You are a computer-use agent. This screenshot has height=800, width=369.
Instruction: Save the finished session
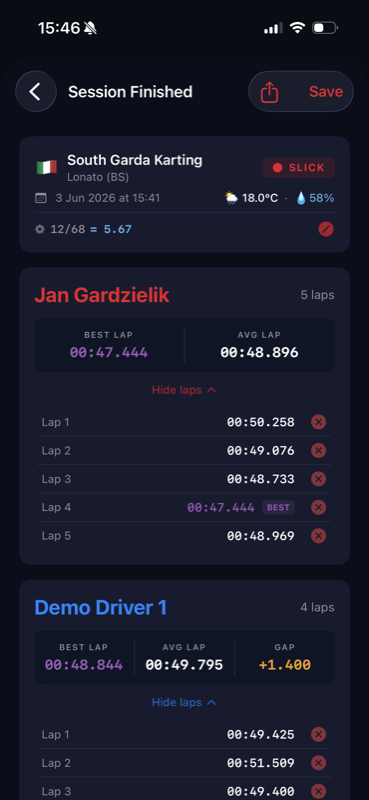(x=326, y=92)
